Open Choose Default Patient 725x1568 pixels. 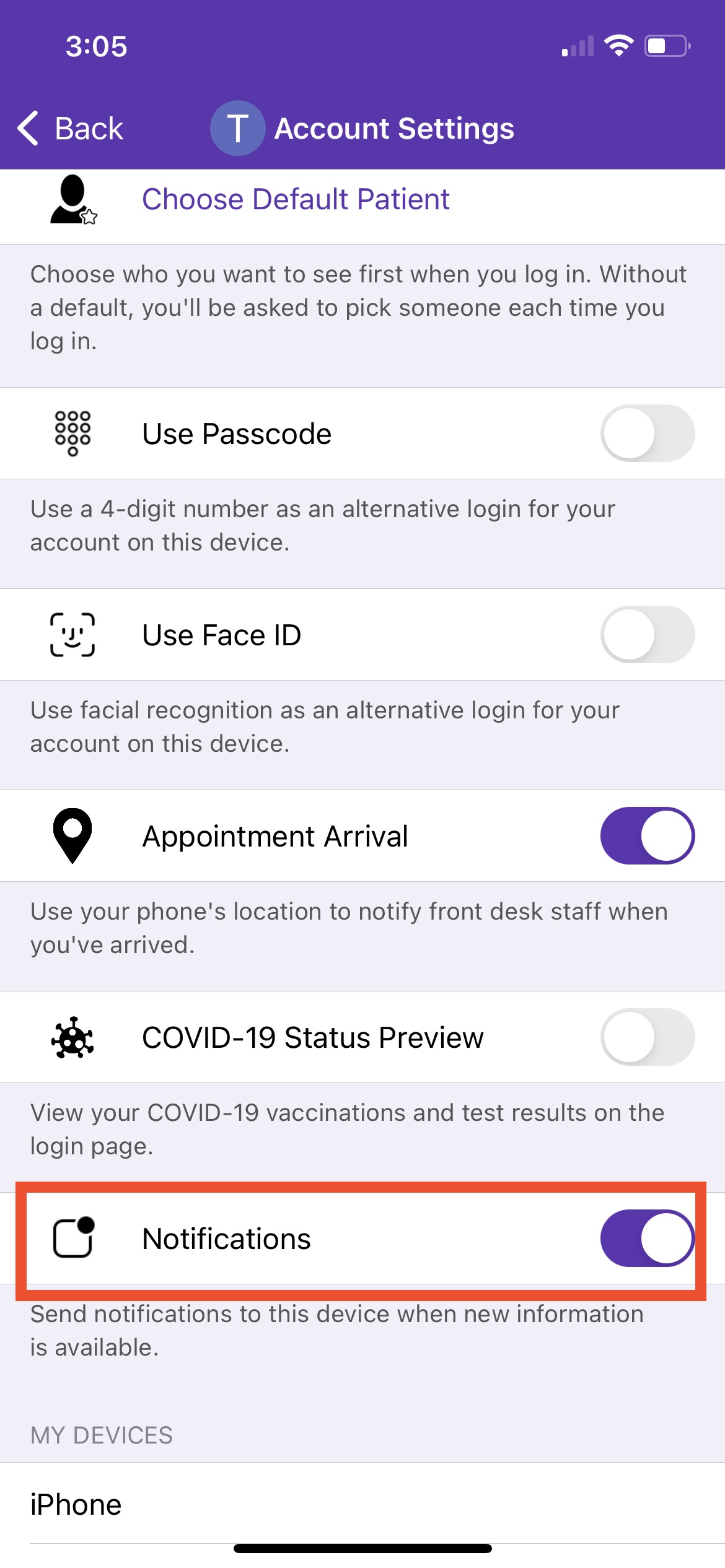[296, 199]
